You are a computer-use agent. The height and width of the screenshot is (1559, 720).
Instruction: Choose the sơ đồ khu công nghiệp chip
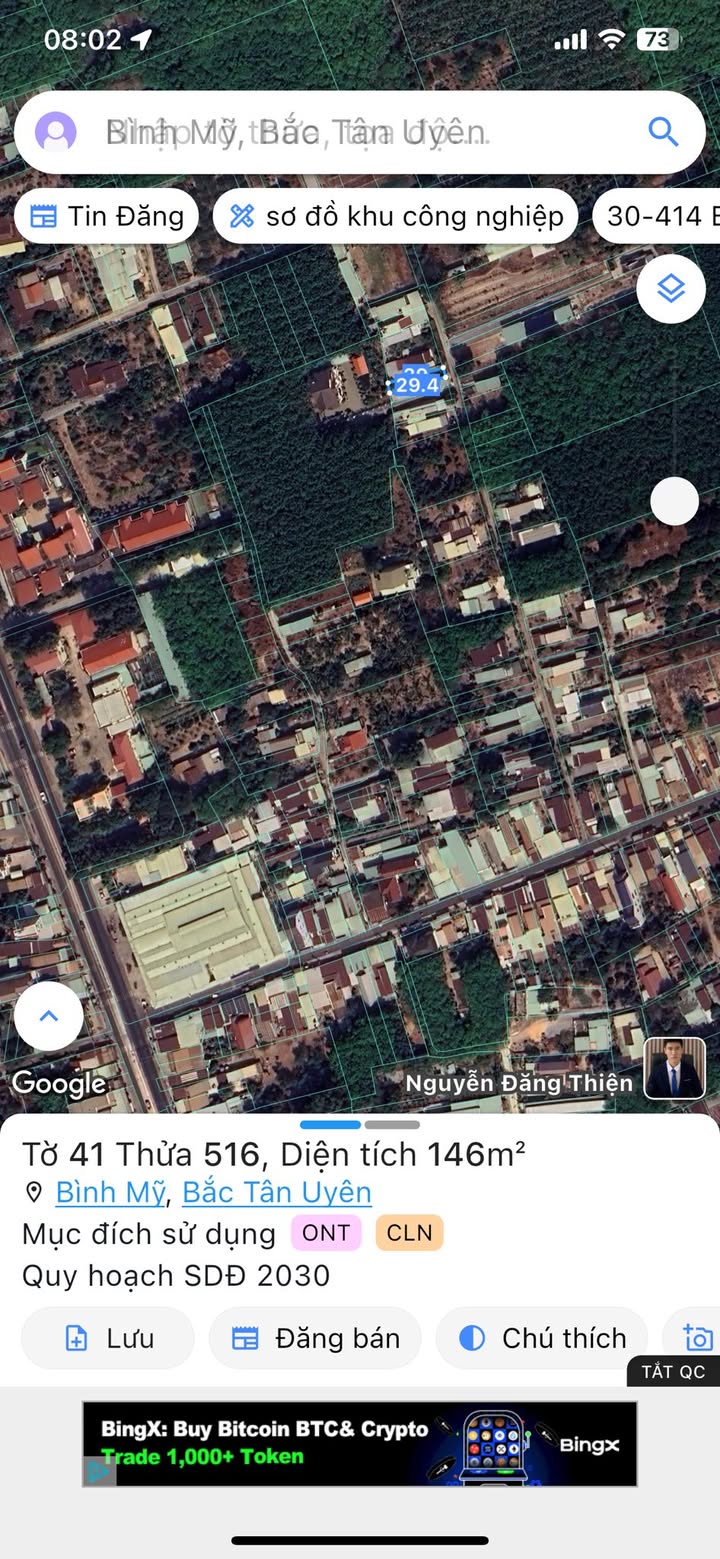(x=396, y=216)
